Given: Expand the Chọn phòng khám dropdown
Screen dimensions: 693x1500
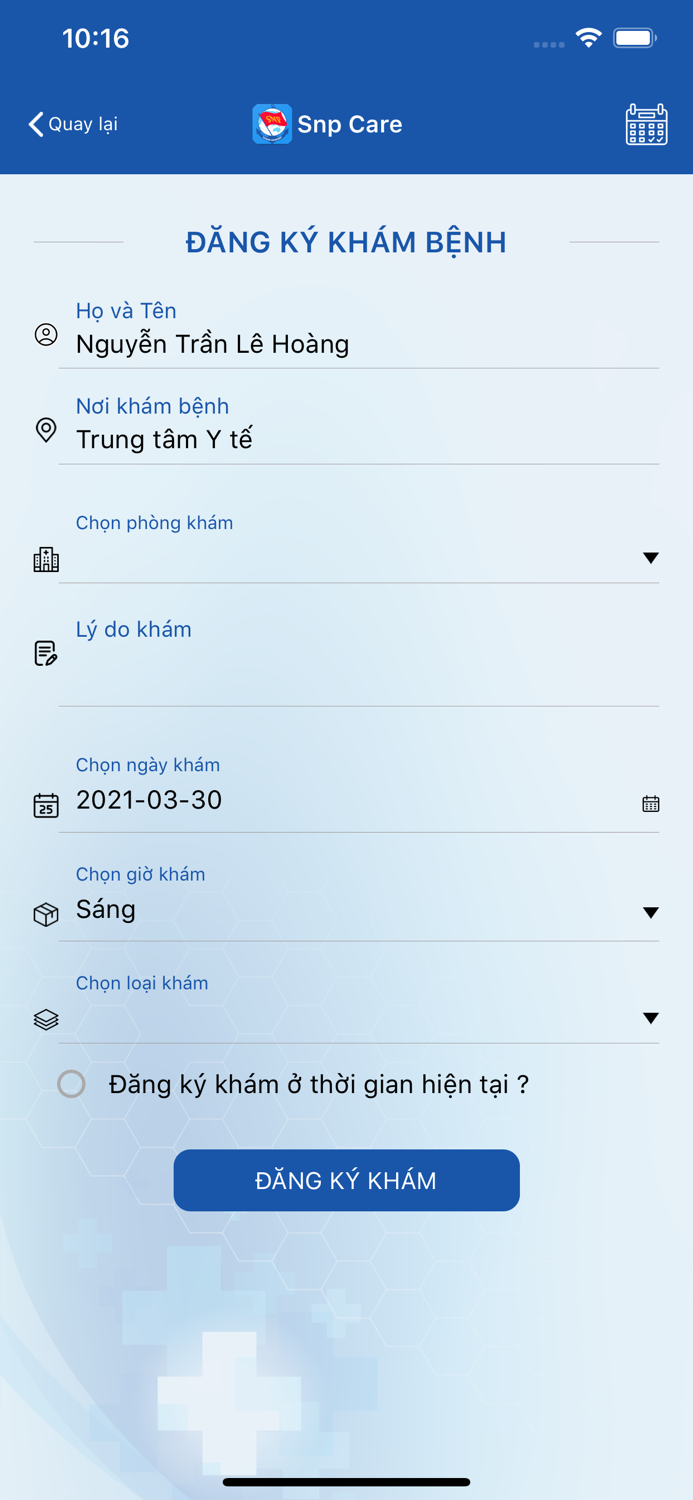Looking at the screenshot, I should coord(360,557).
